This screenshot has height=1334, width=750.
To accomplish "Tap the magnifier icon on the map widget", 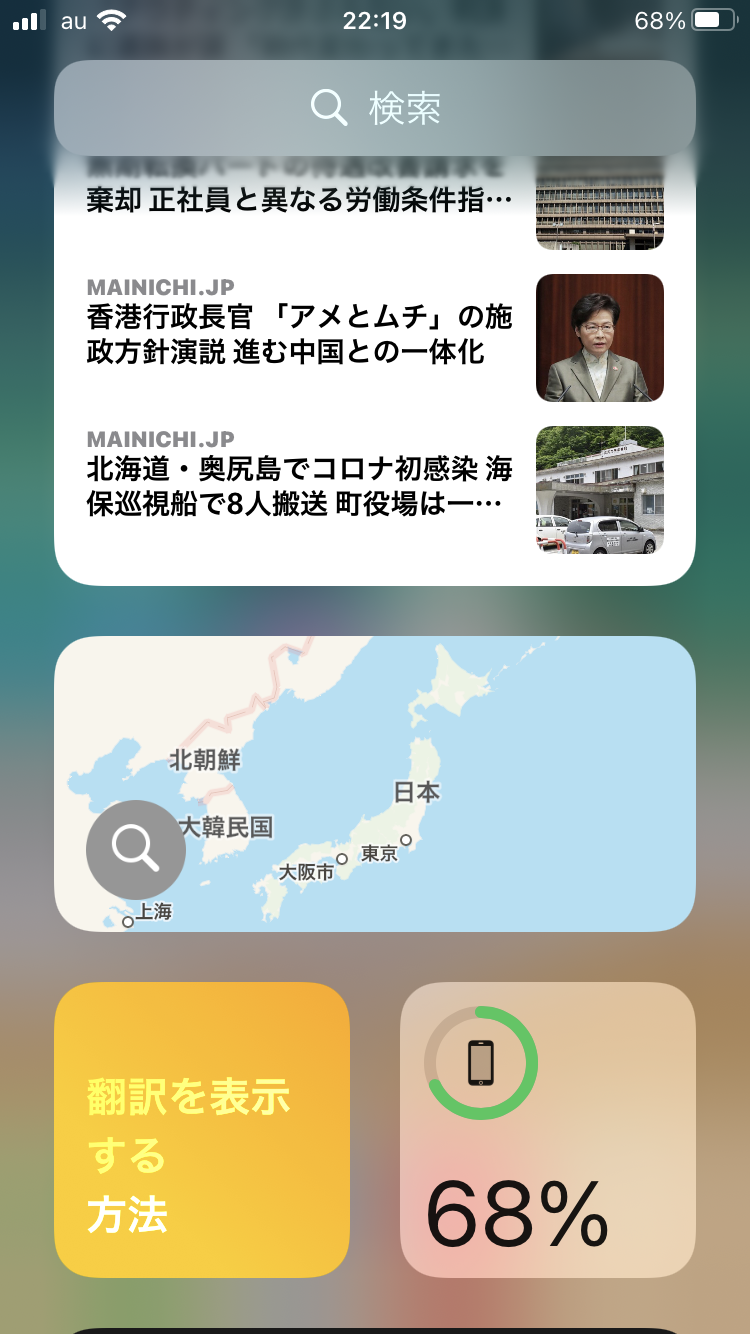I will point(136,849).
